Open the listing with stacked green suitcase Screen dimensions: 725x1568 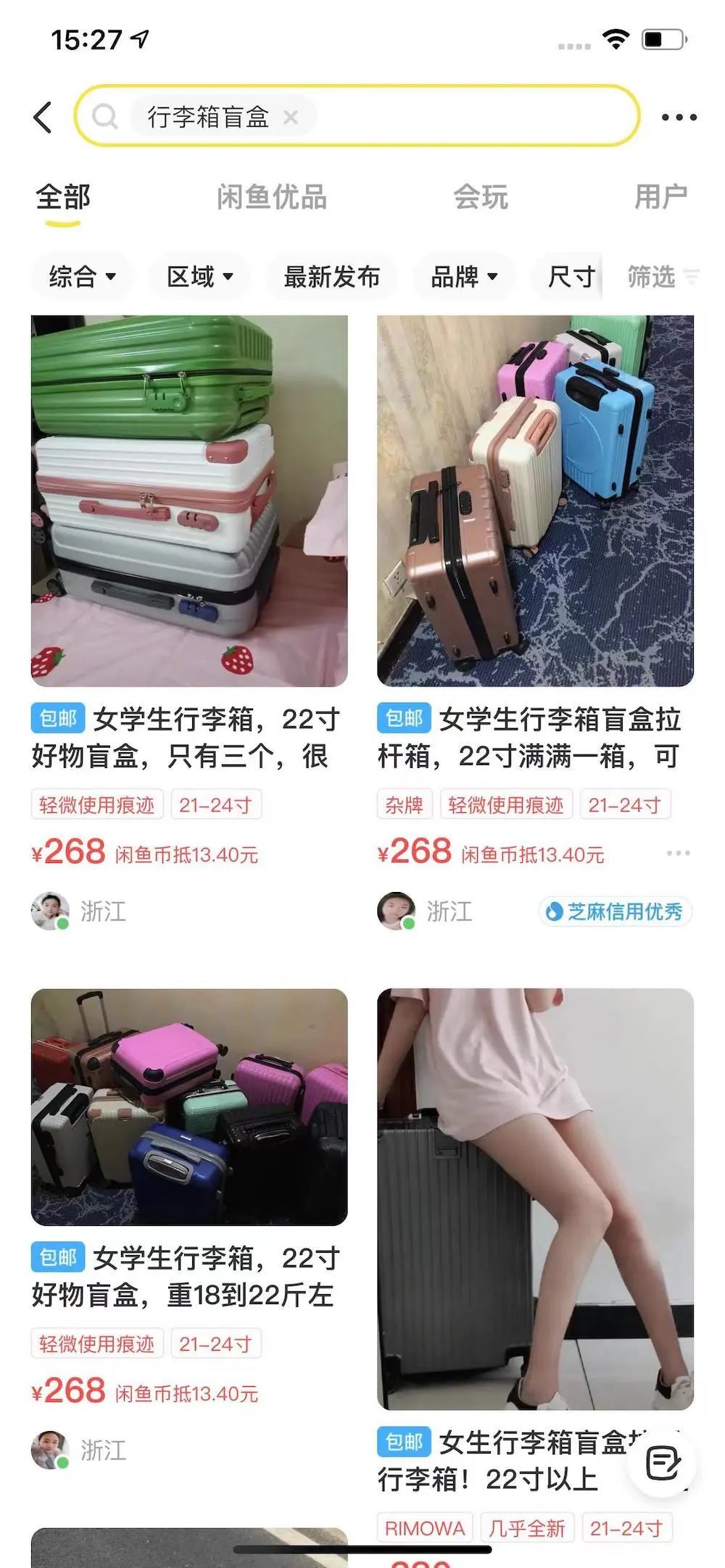coord(189,501)
